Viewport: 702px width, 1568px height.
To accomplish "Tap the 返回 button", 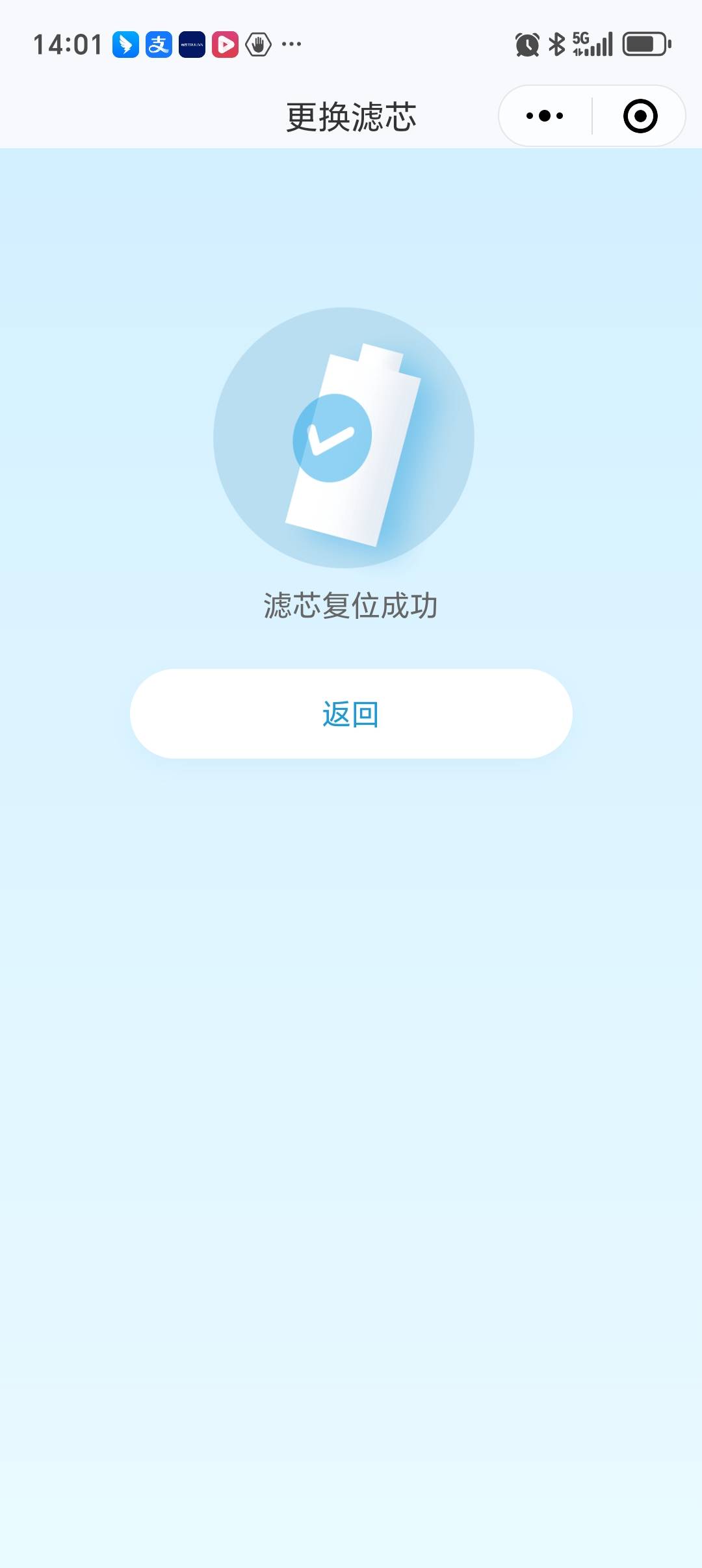I will tap(351, 714).
